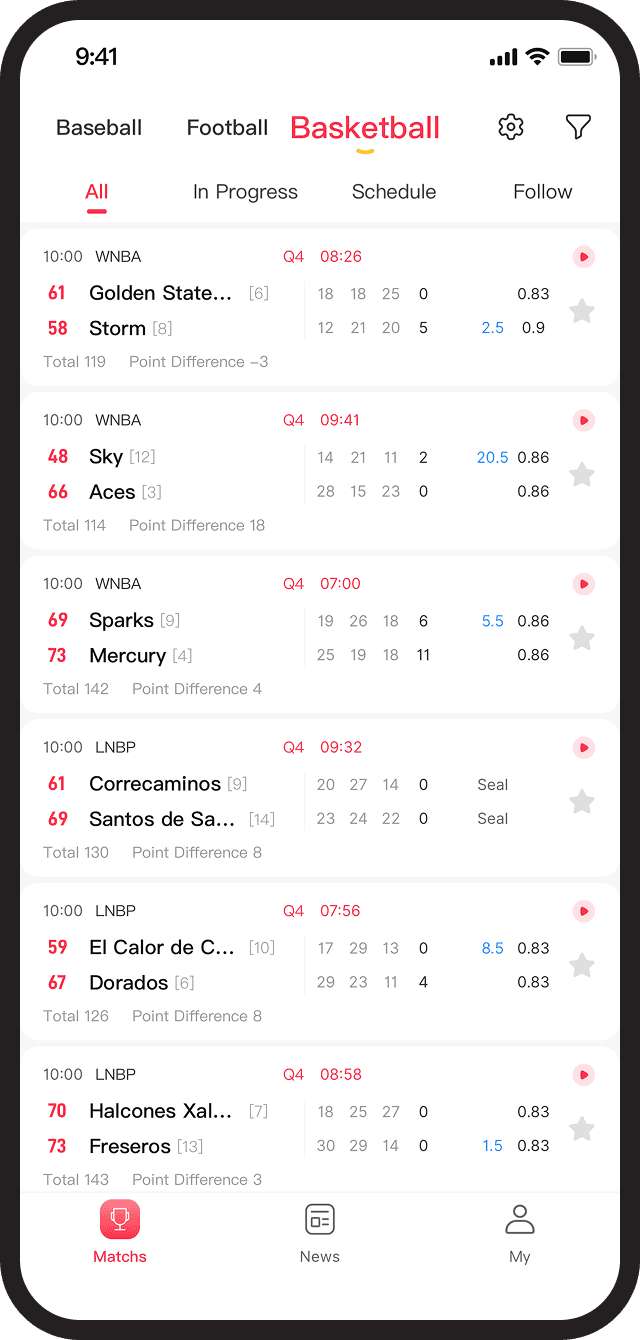
Task: Play live video for Halcones vs Freseros
Action: click(584, 1075)
